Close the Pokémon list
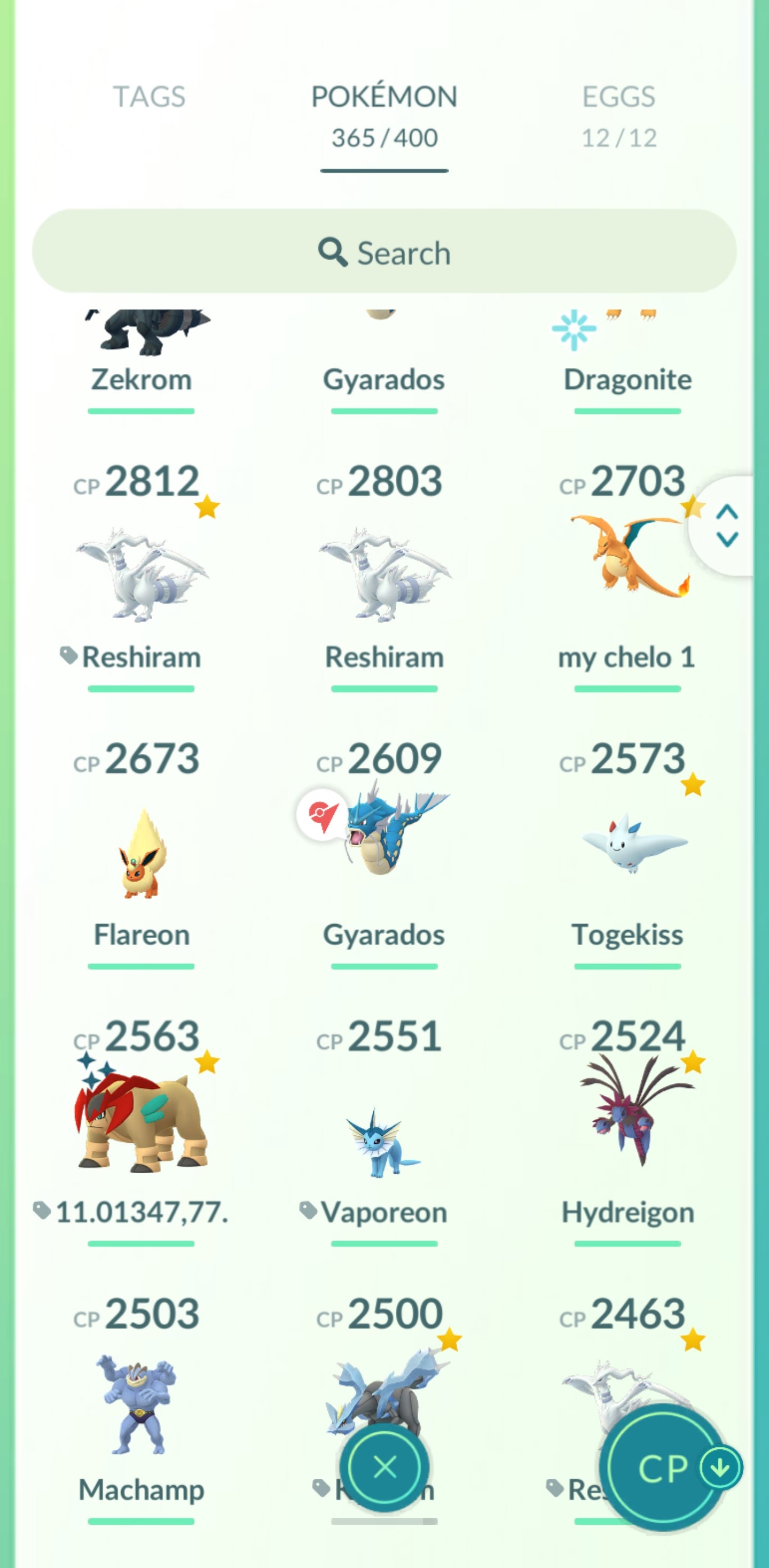The height and width of the screenshot is (1568, 769). click(384, 1467)
